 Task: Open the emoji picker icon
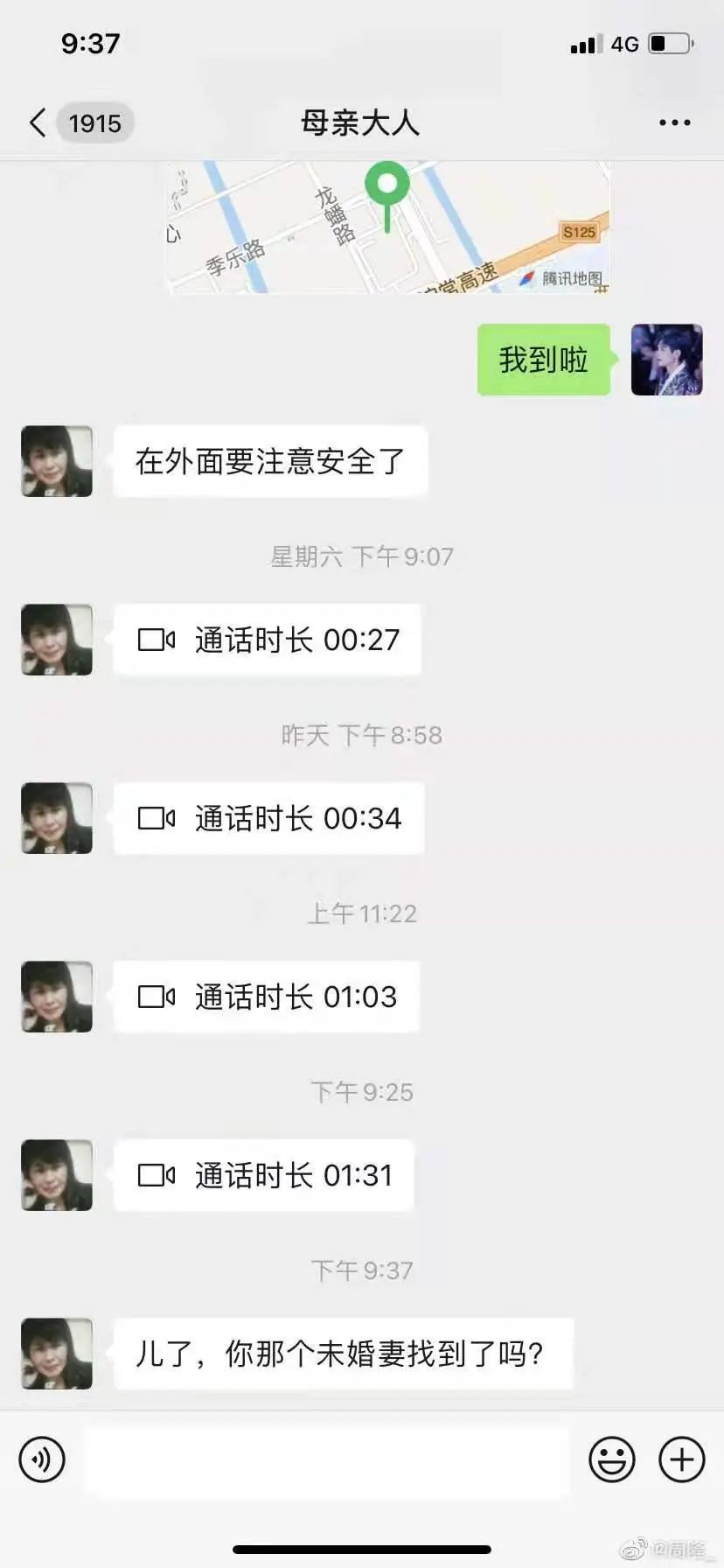(x=612, y=1459)
